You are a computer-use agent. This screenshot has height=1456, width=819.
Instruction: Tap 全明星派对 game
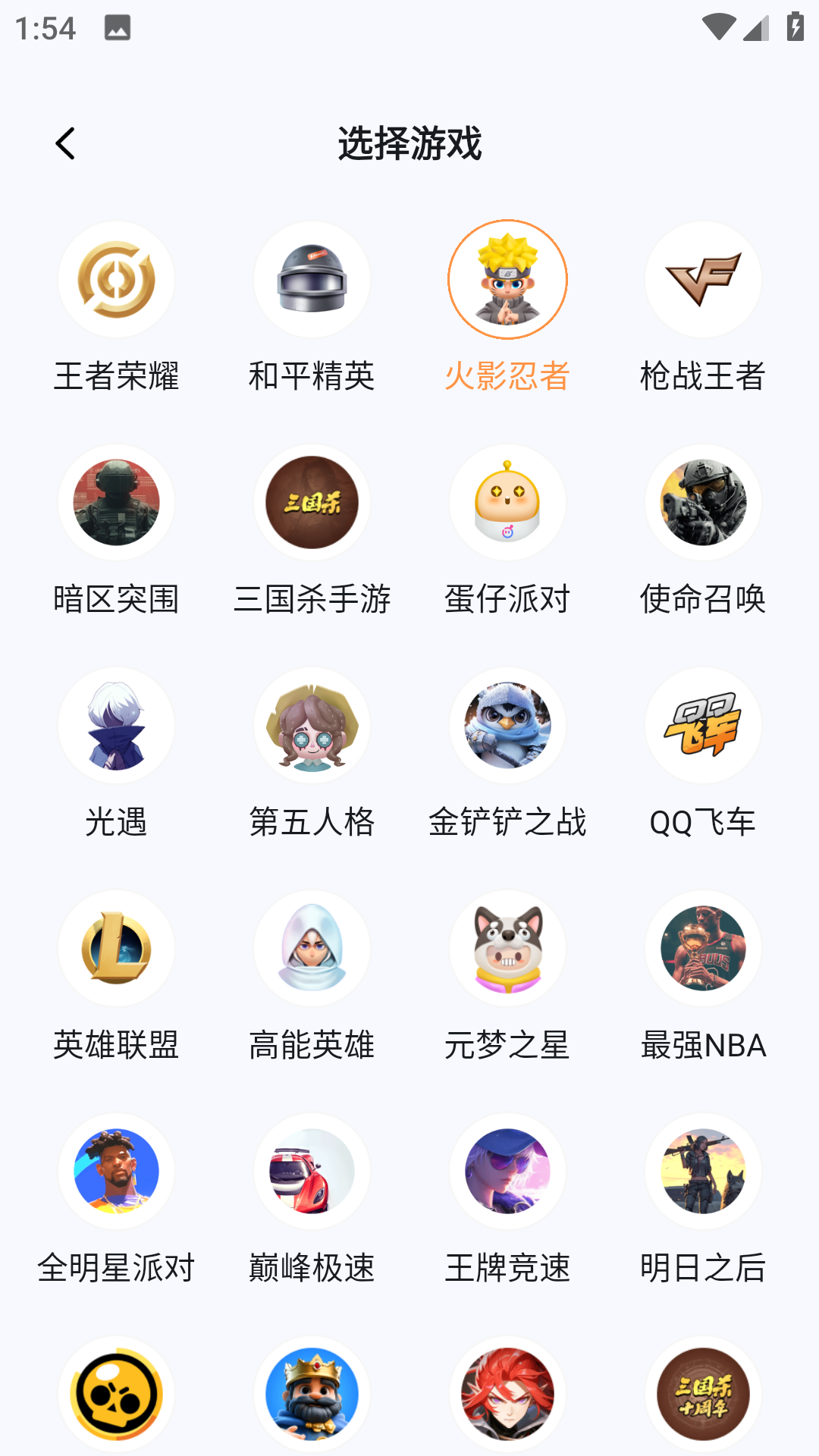coord(116,1172)
